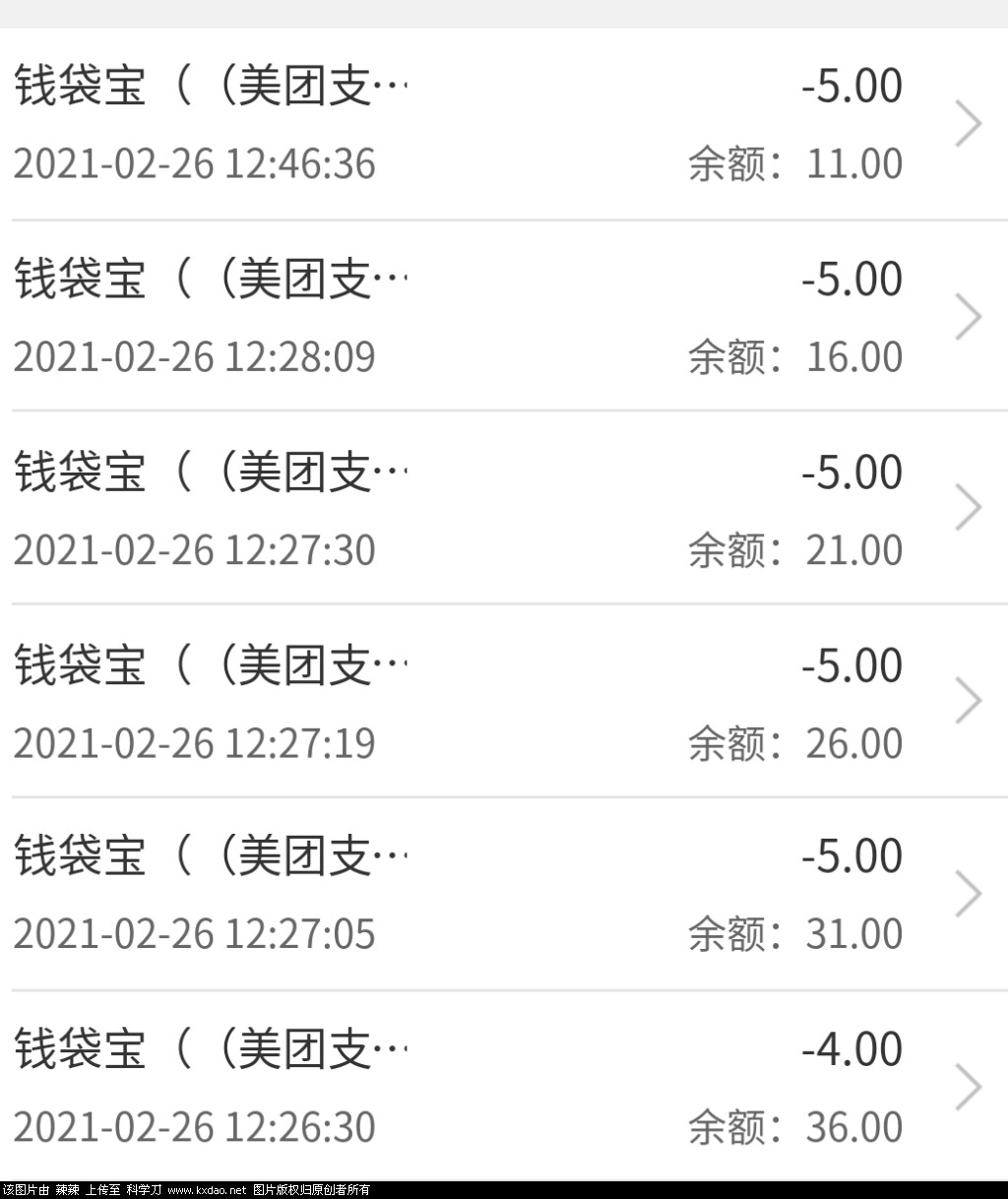Click the timestamp 2021-02-26 12:26:30
This screenshot has width=1008, height=1199.
(194, 1125)
